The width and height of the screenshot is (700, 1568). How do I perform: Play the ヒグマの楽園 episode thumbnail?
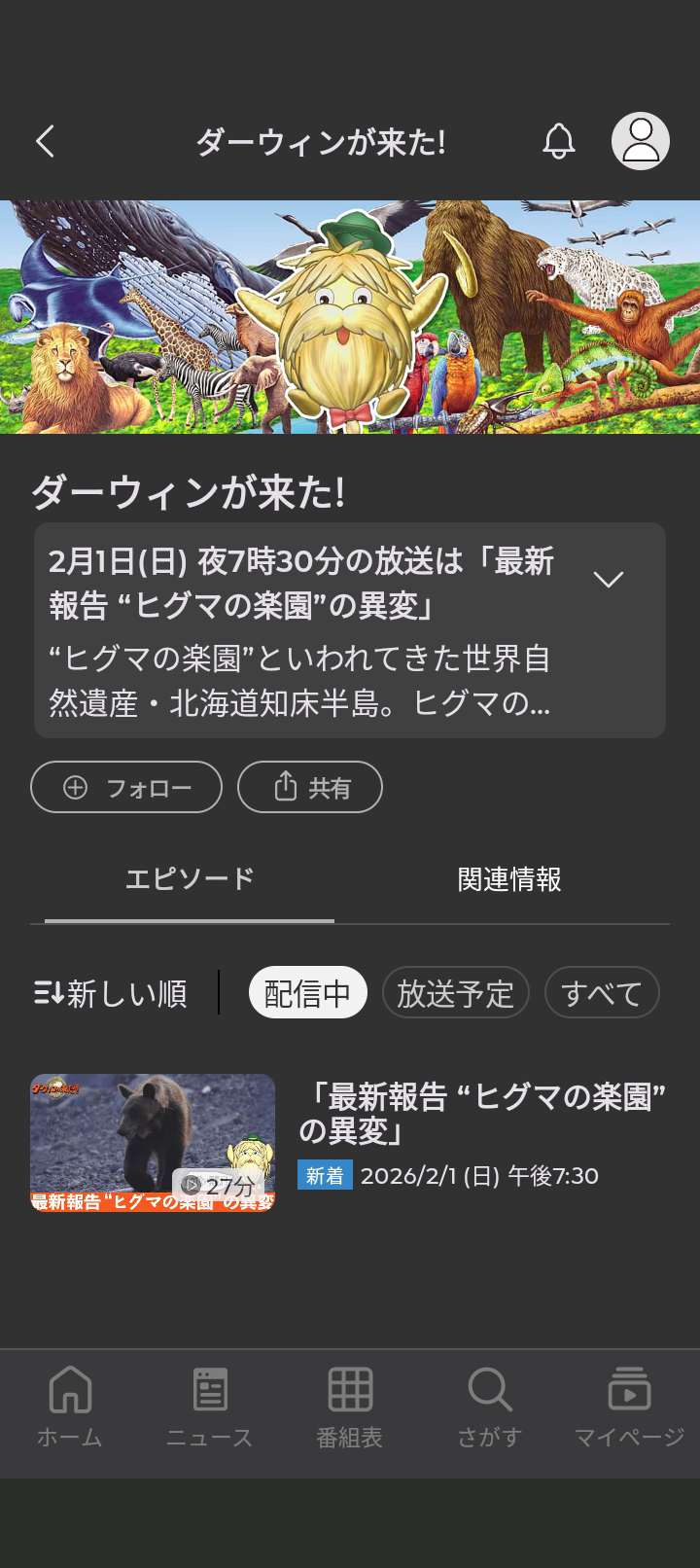tap(153, 1143)
